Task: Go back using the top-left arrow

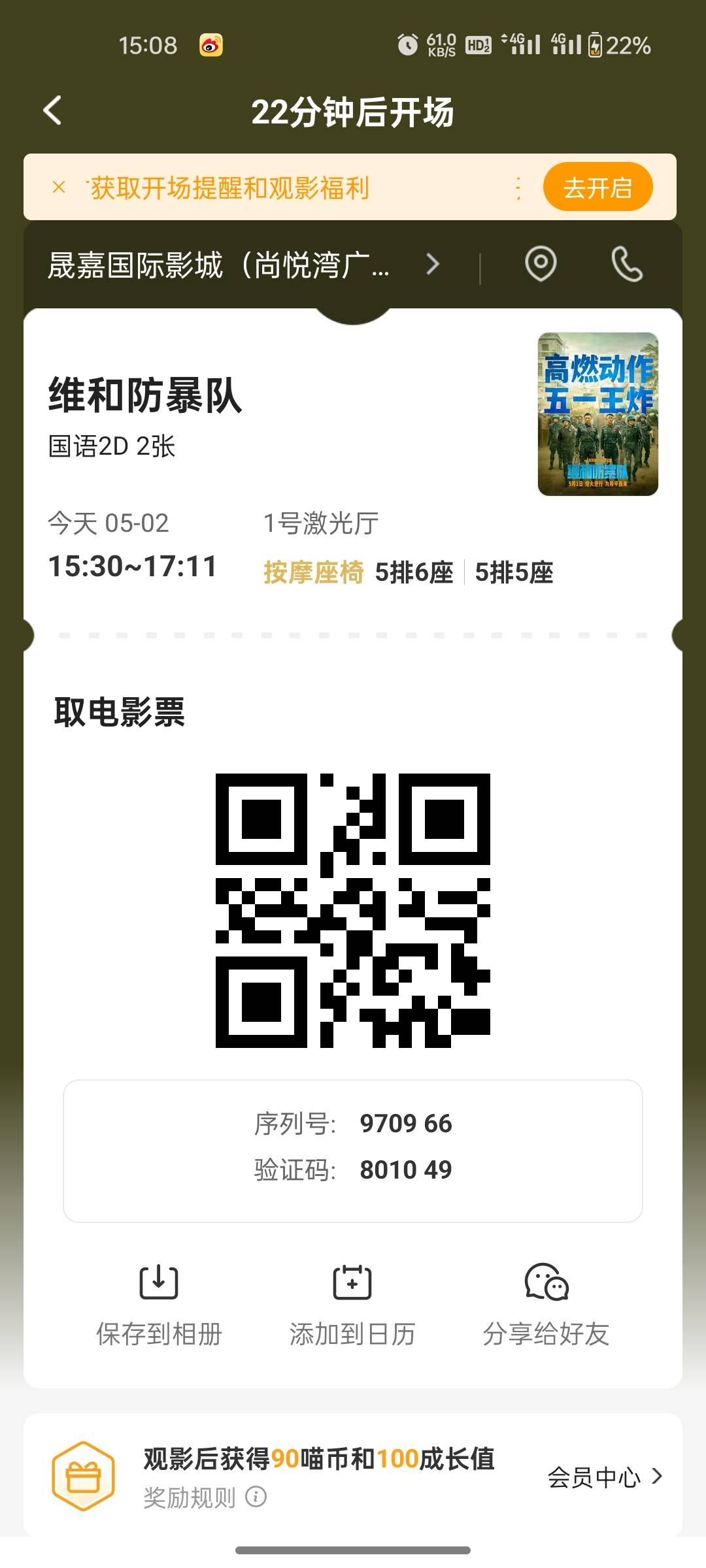Action: pos(52,110)
